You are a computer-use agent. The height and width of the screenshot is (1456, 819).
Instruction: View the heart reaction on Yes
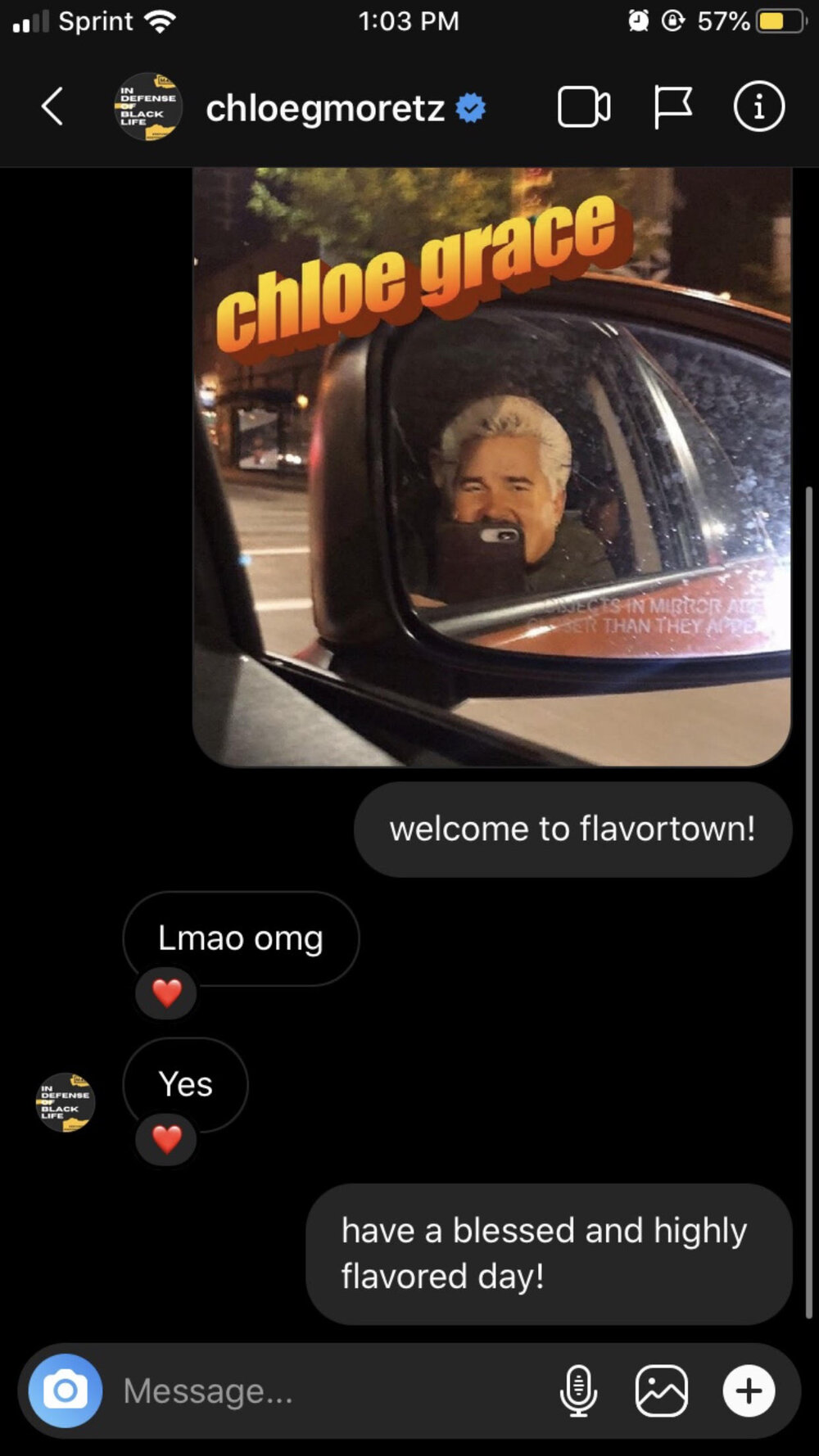166,1139
